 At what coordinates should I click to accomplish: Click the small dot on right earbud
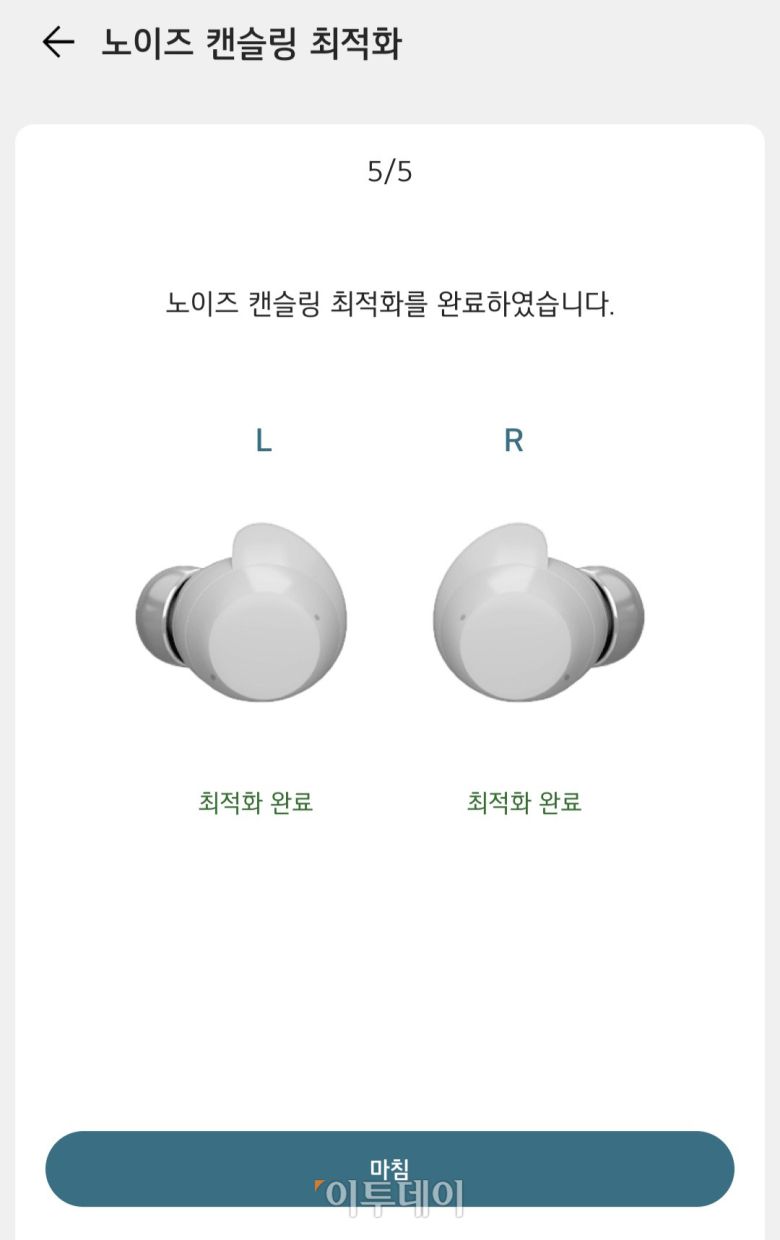[463, 617]
